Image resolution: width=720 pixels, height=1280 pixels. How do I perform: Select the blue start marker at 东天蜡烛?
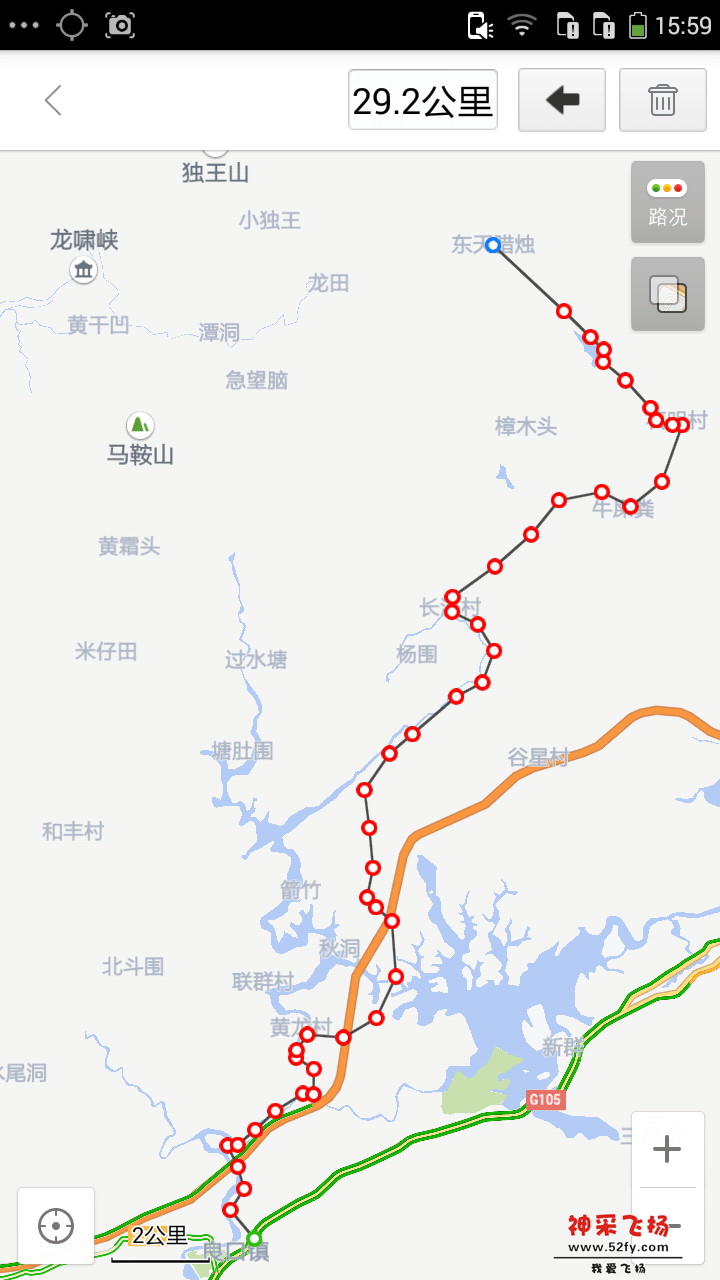pos(491,246)
